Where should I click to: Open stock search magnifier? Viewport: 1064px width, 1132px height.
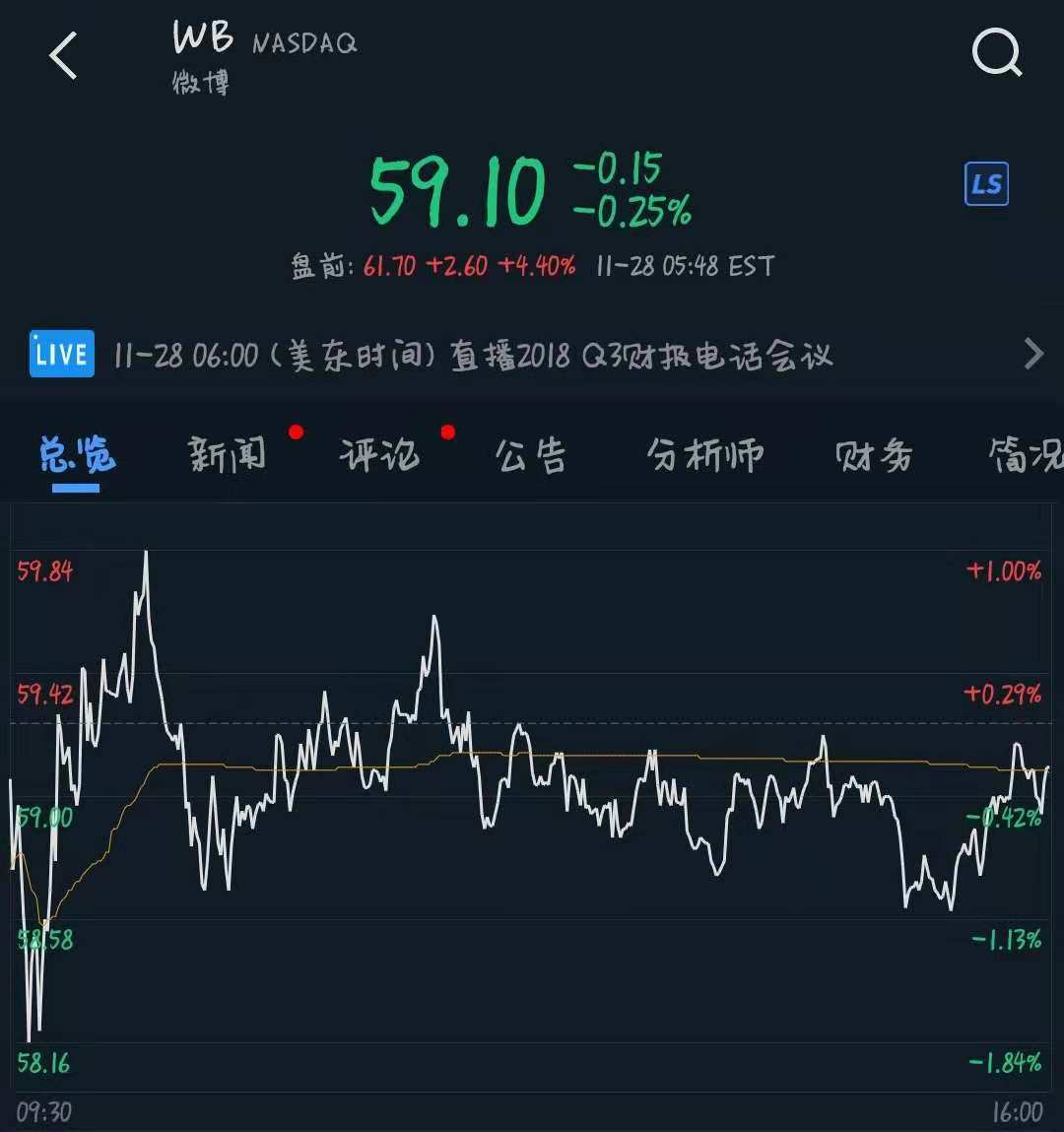coord(996,53)
